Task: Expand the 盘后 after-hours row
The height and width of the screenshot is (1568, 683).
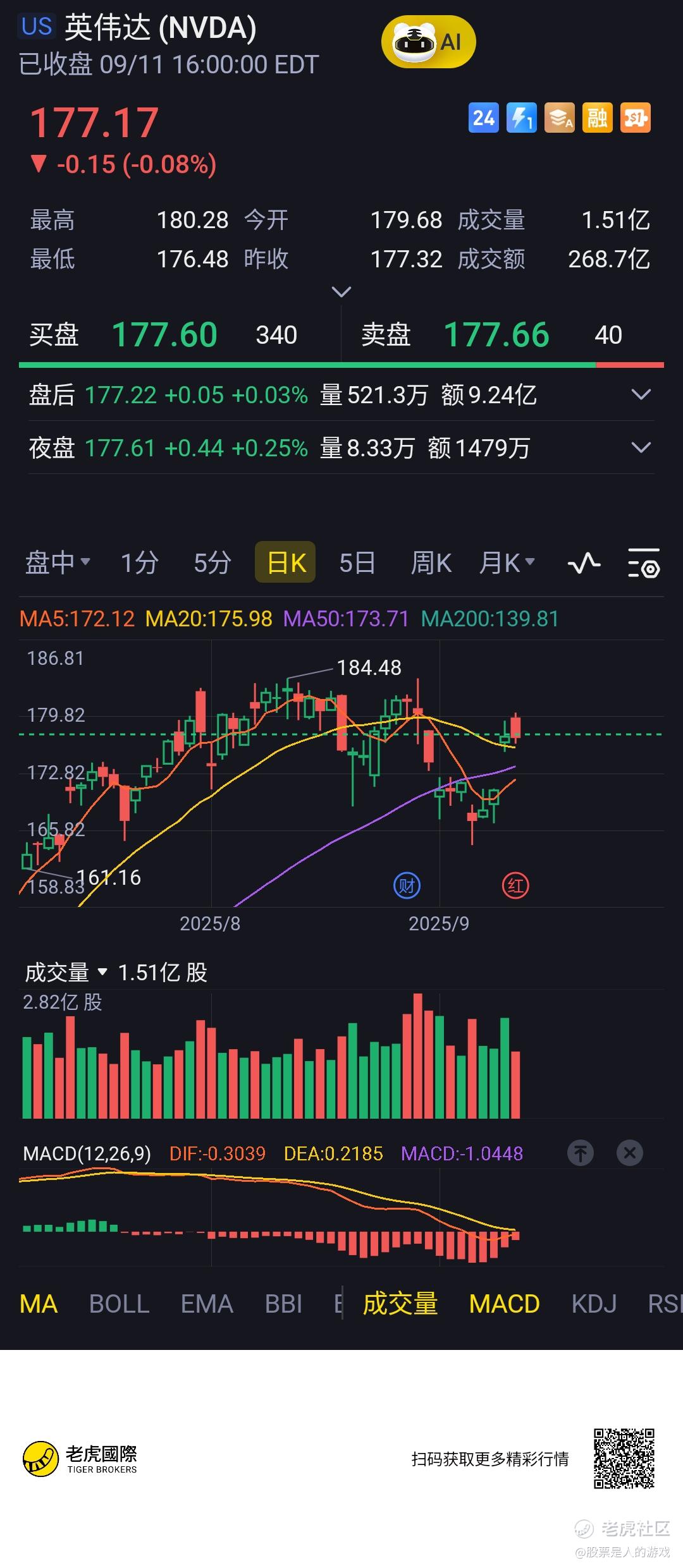Action: tap(341, 395)
